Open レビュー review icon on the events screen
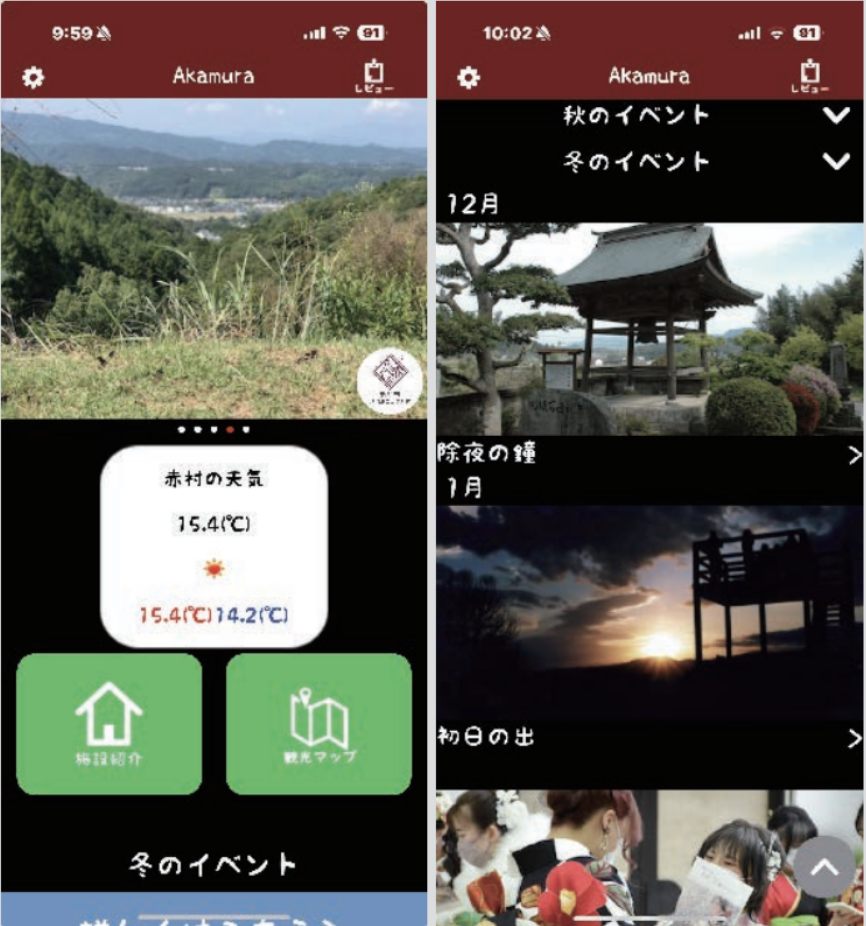Image resolution: width=866 pixels, height=926 pixels. tap(810, 77)
